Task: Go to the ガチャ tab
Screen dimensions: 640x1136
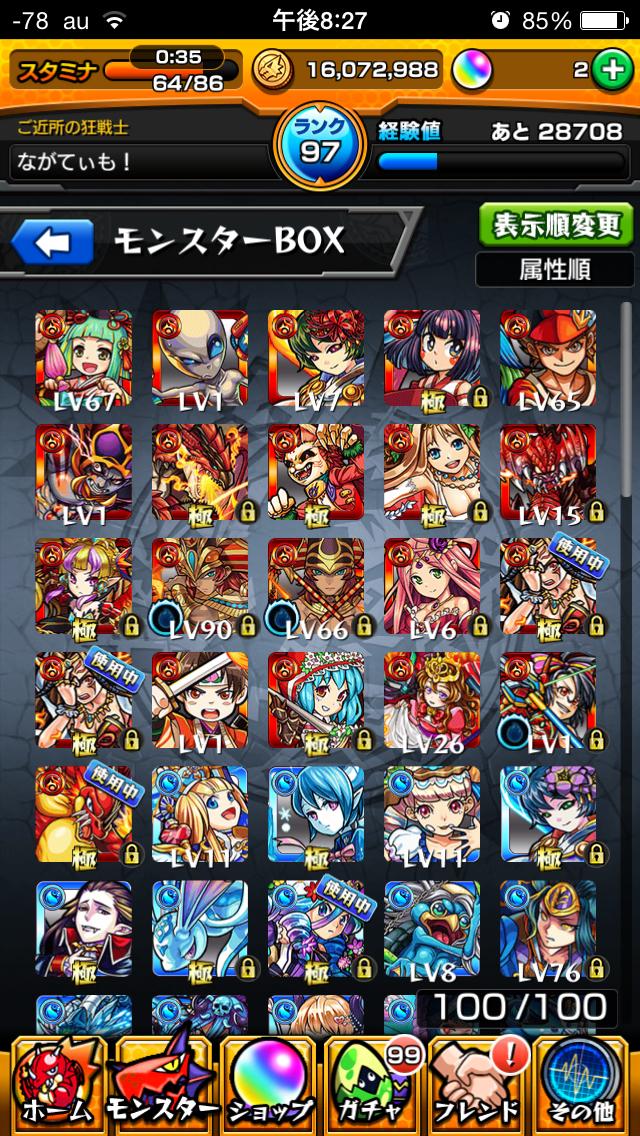Action: (374, 1082)
